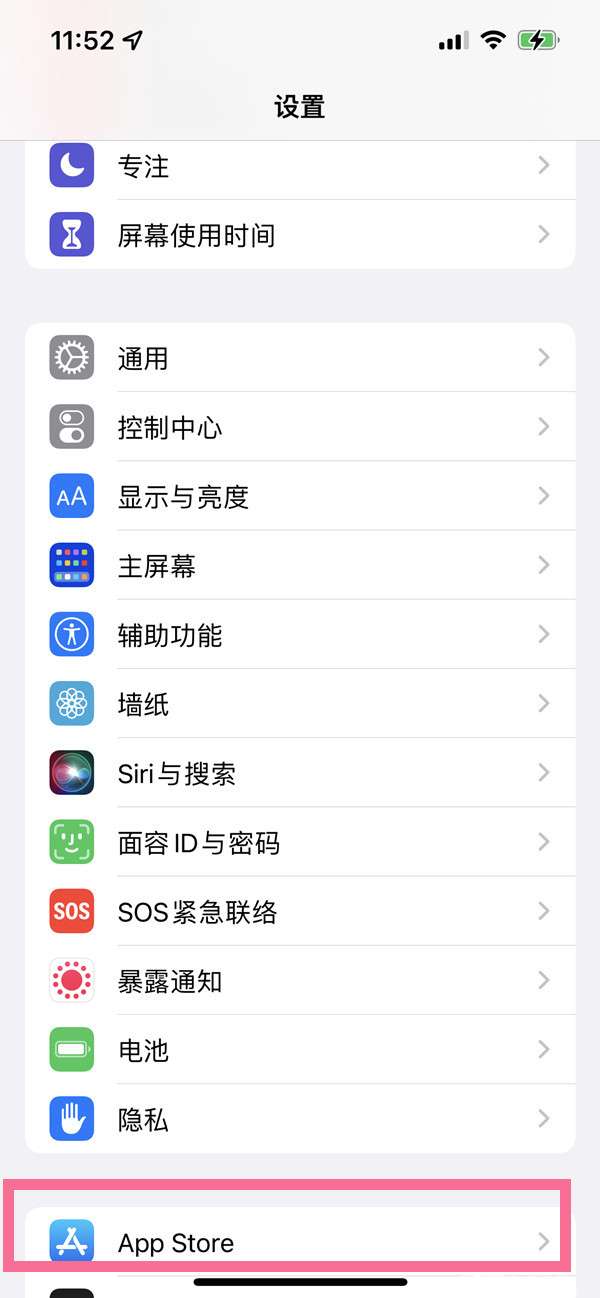Open SOS紧急联络 settings
The image size is (600, 1298).
tap(300, 911)
